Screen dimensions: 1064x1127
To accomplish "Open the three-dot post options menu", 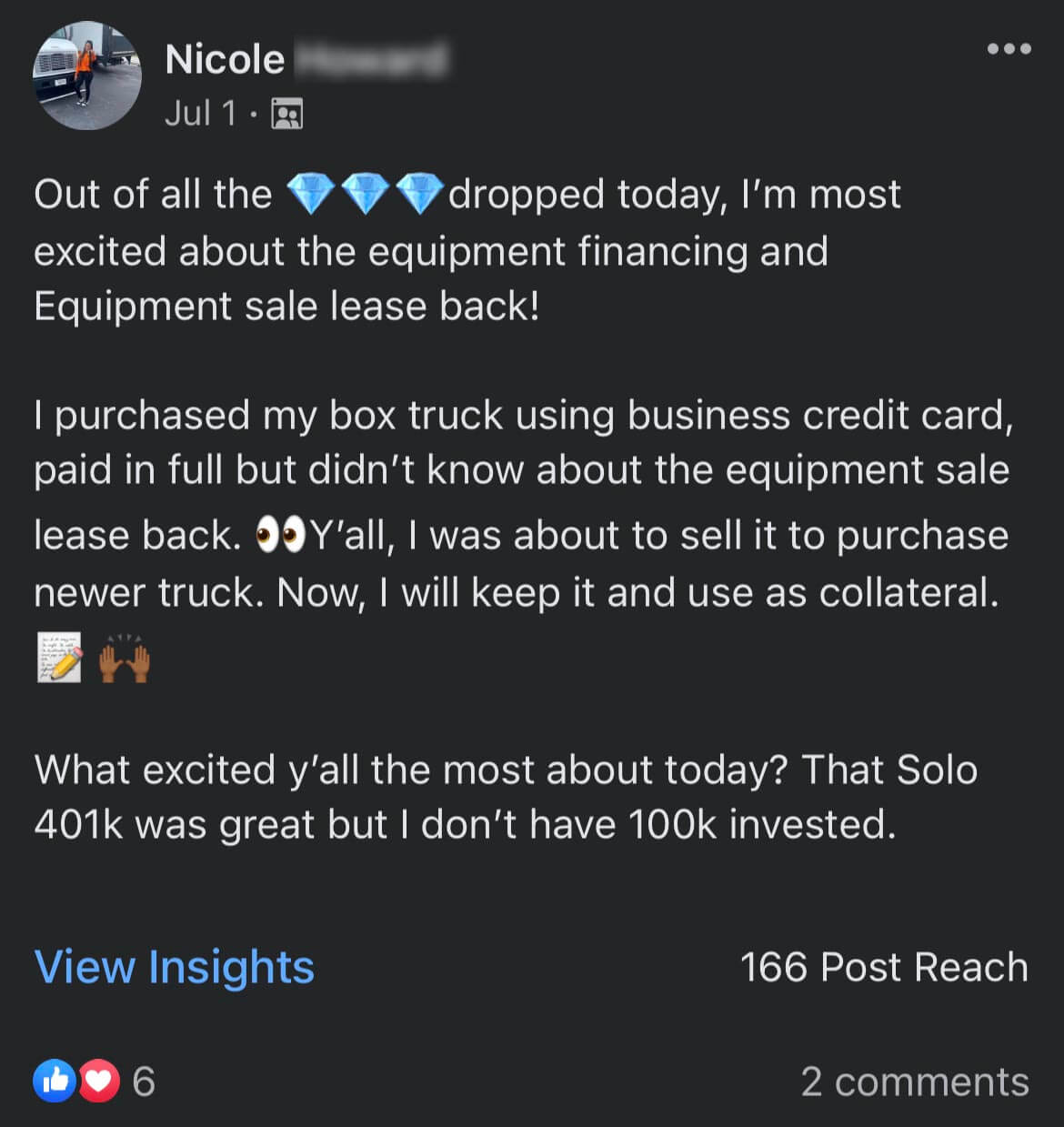I will coord(1009,49).
